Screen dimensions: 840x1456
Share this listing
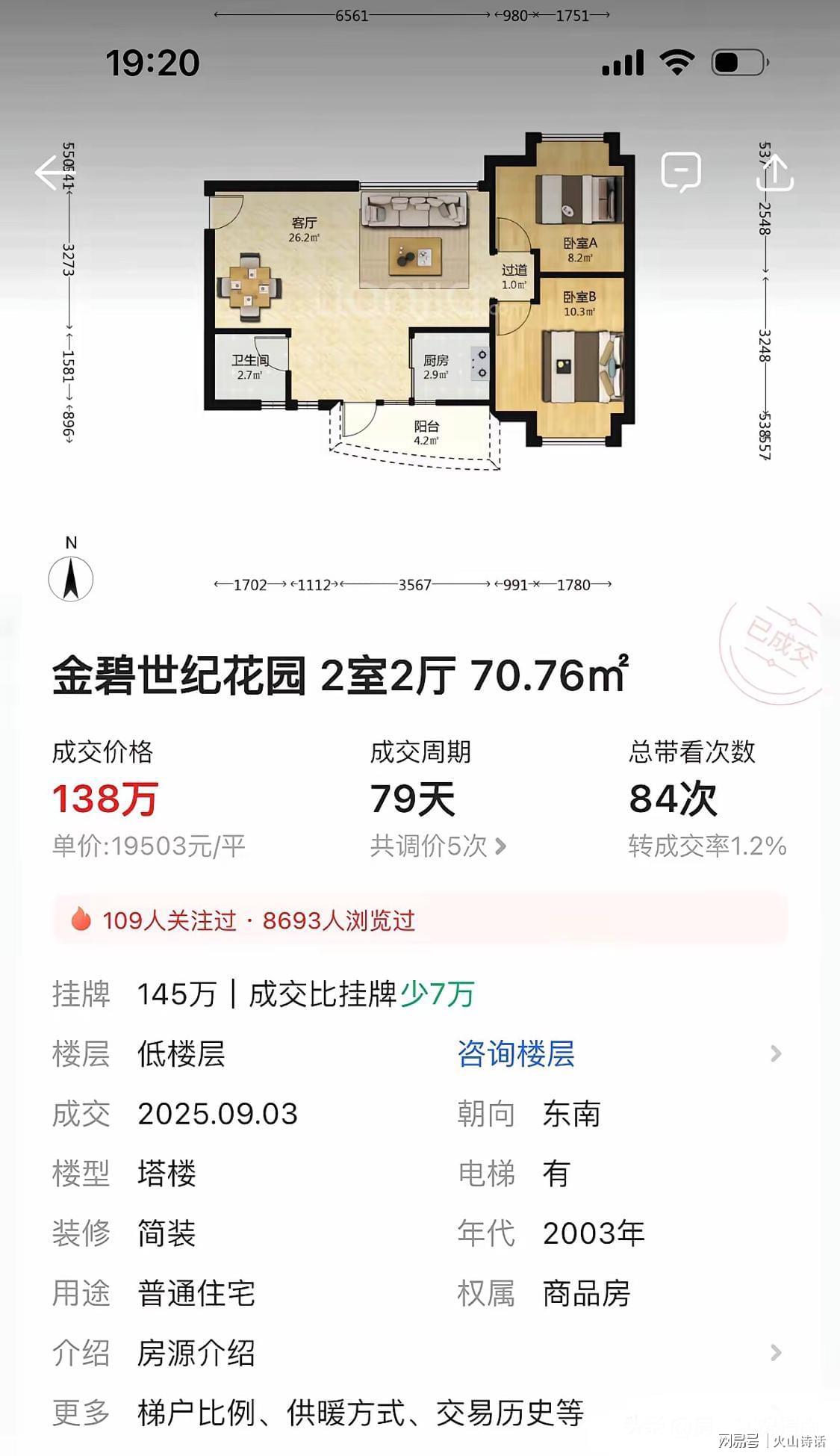click(775, 172)
